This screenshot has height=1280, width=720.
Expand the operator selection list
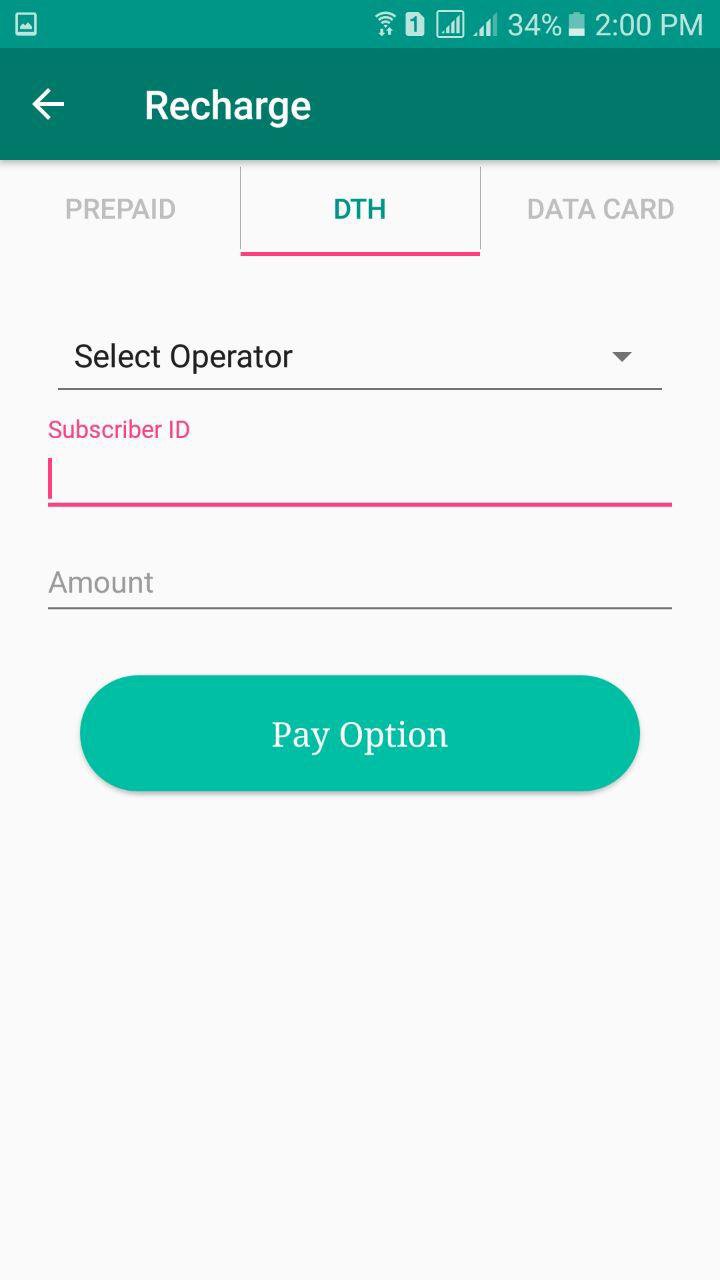pyautogui.click(x=360, y=356)
